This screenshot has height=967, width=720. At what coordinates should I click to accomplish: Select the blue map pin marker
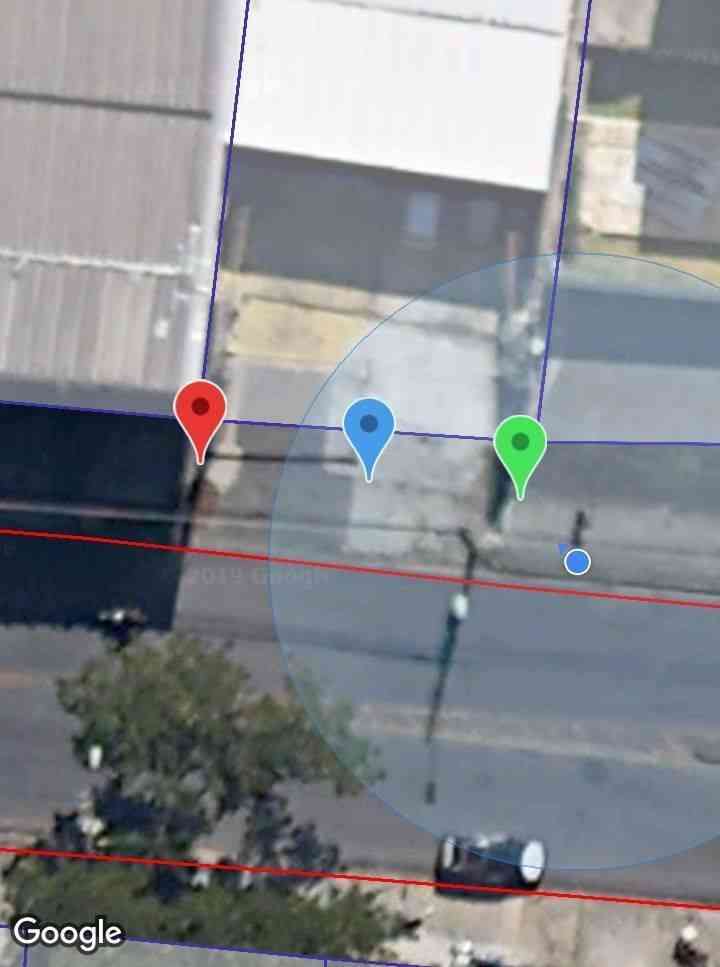coord(369,429)
